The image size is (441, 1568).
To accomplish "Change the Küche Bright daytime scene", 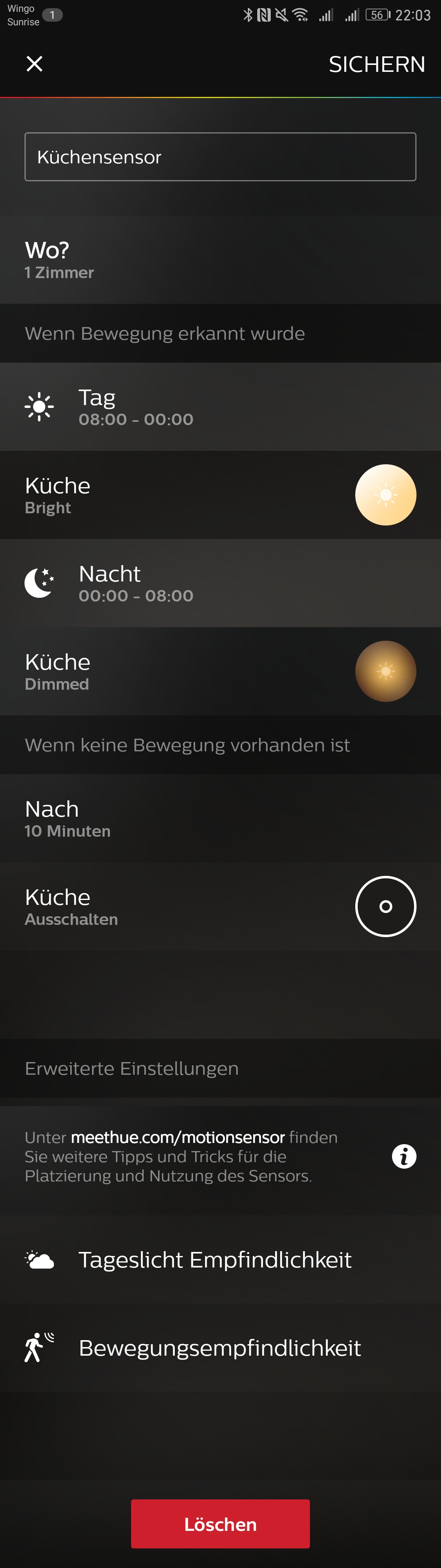I will pos(220,495).
